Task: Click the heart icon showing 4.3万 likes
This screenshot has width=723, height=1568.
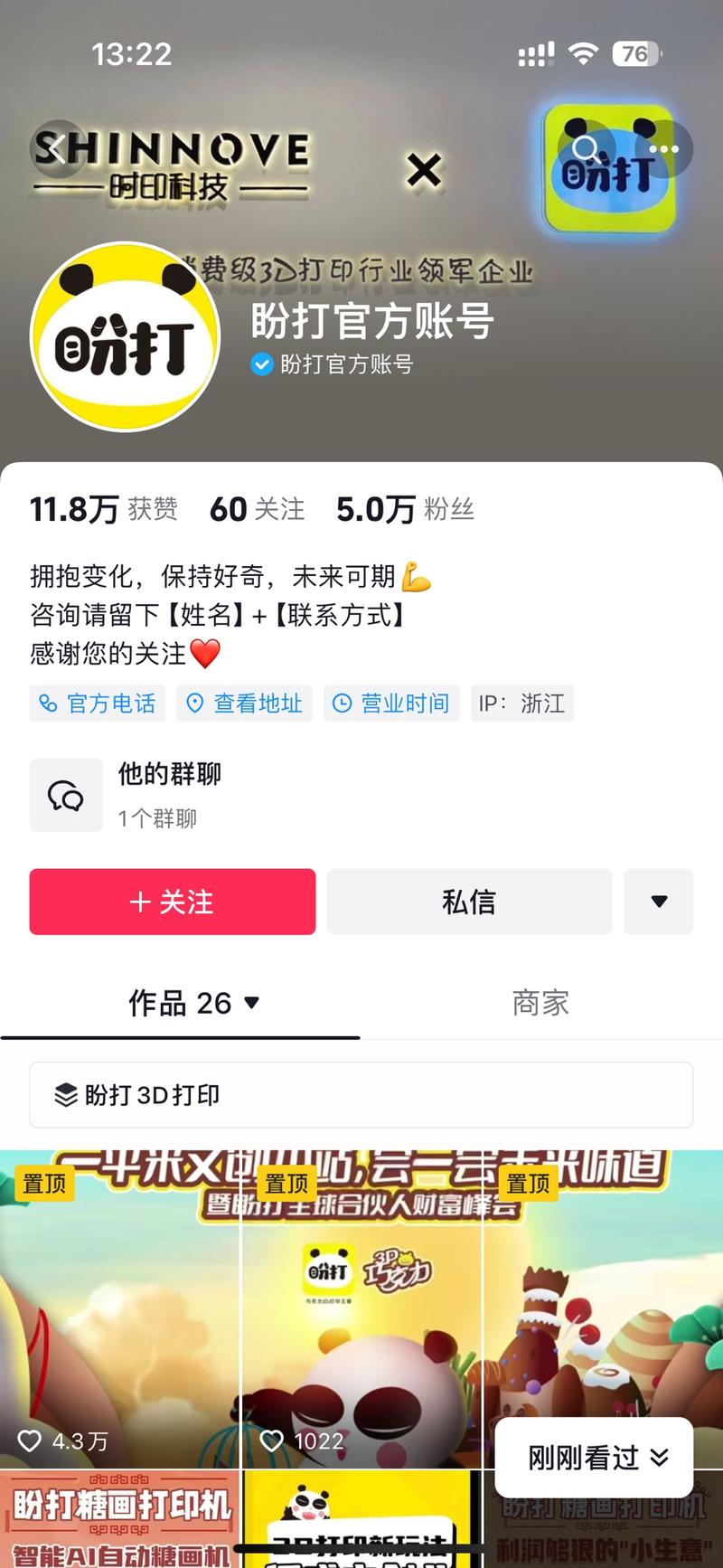Action: click(30, 1441)
